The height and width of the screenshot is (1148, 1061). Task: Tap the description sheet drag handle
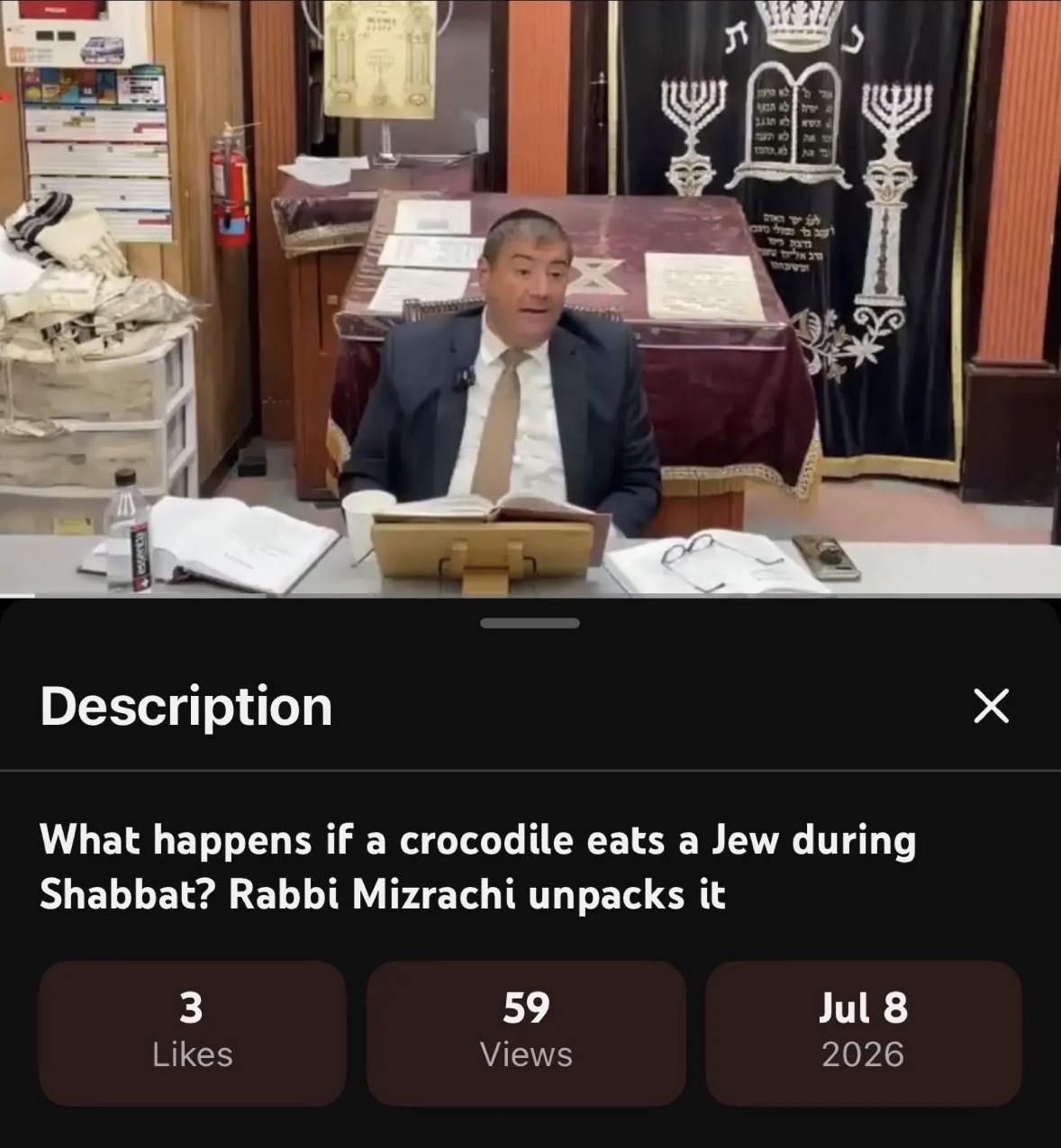530,623
